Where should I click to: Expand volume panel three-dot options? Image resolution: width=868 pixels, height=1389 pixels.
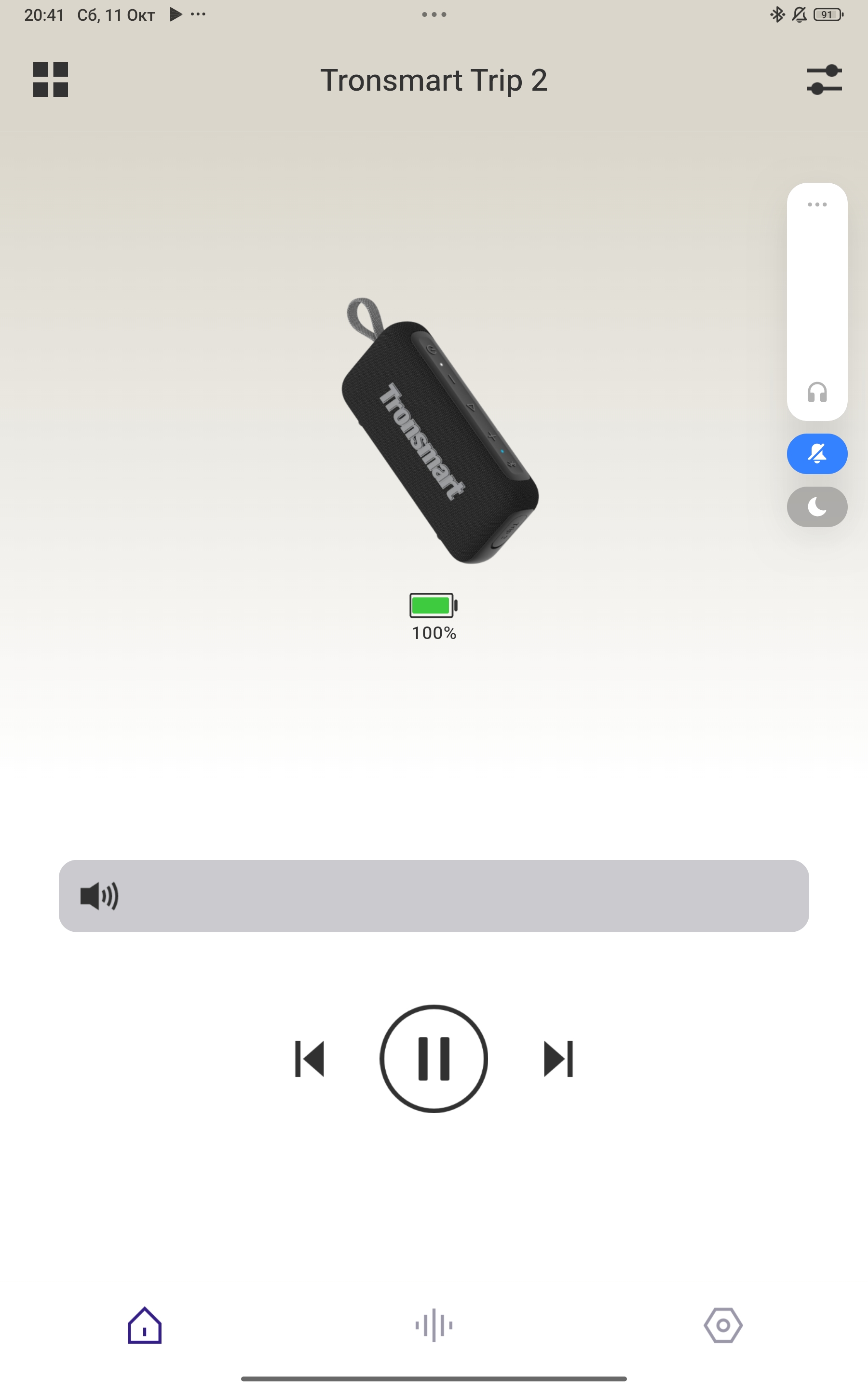point(816,204)
